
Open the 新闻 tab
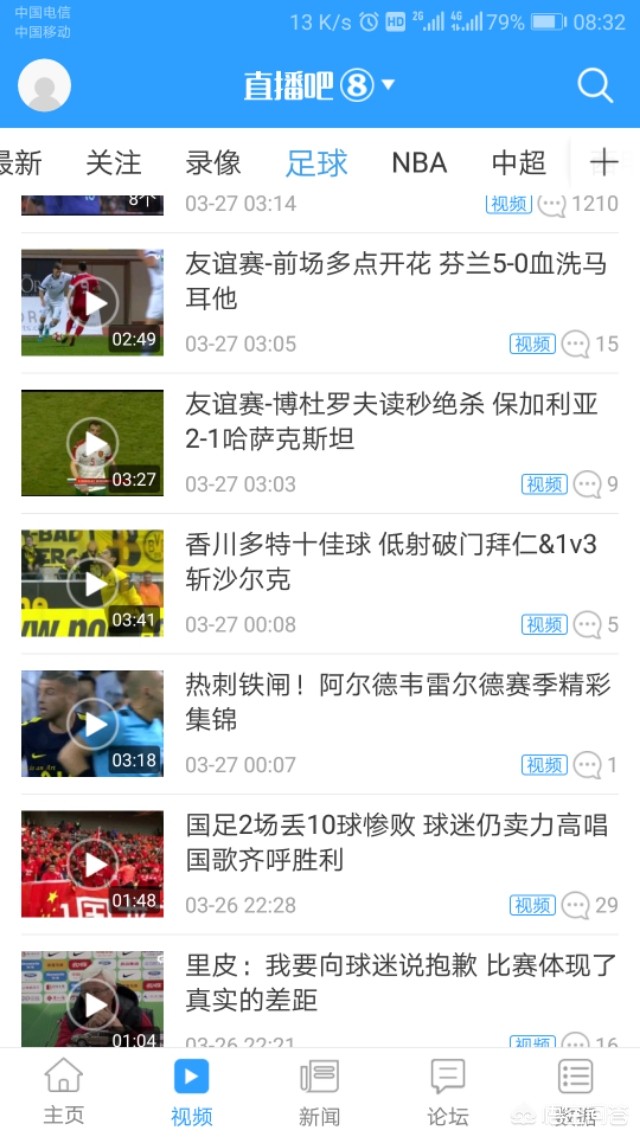tap(319, 1092)
